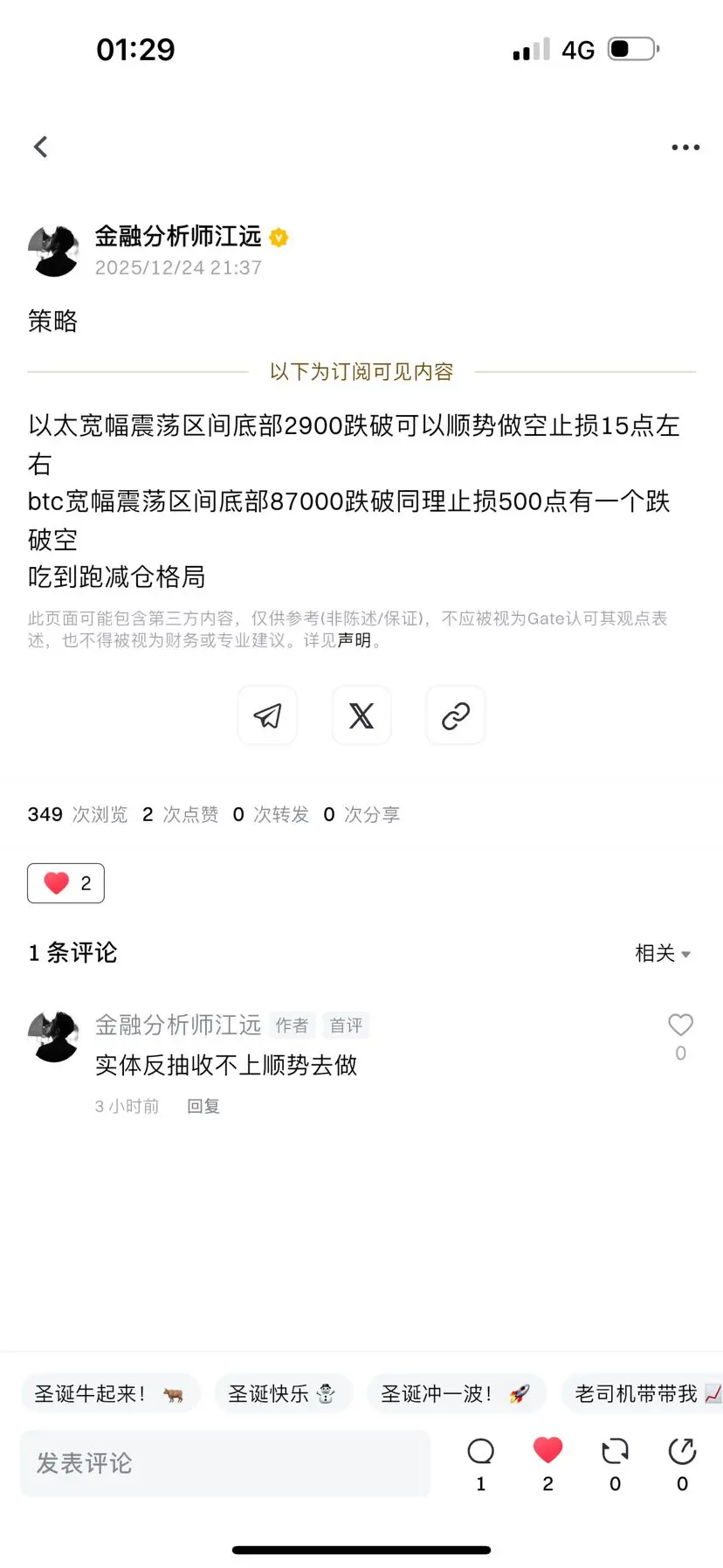Tap the author's avatar thumbnail
The height and width of the screenshot is (1568, 723).
(54, 251)
